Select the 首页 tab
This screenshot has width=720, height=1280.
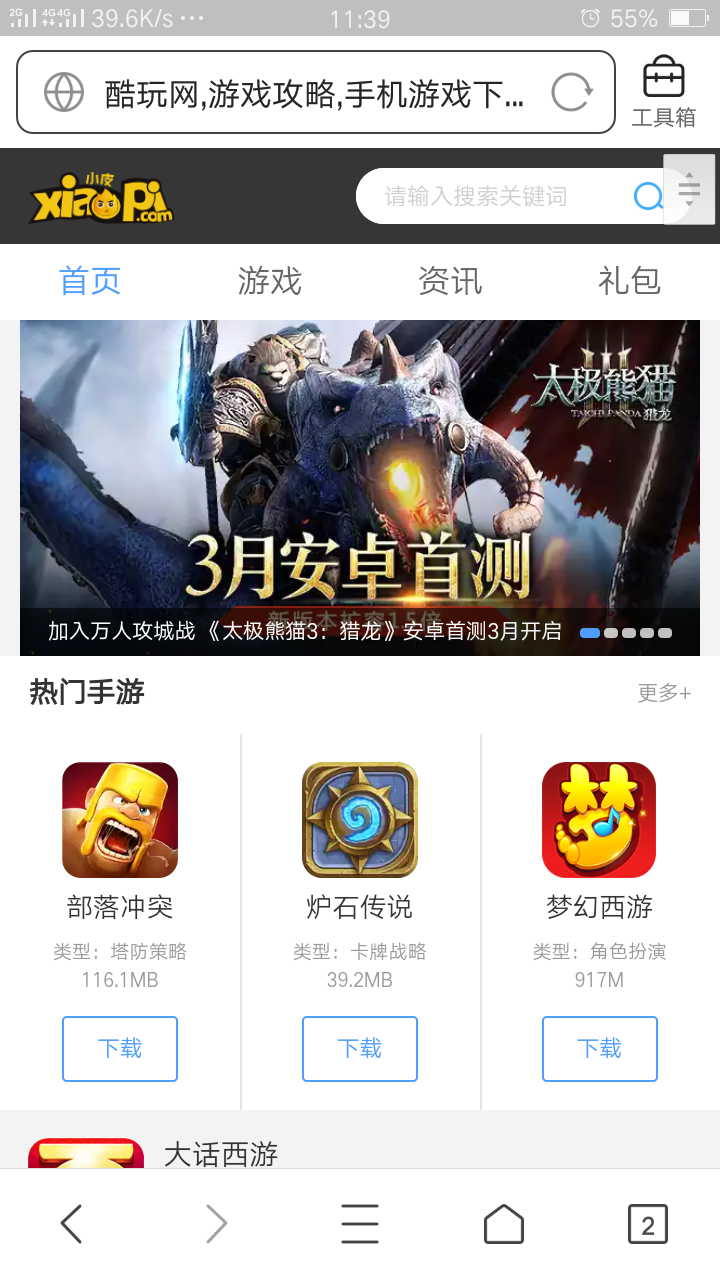[x=90, y=281]
